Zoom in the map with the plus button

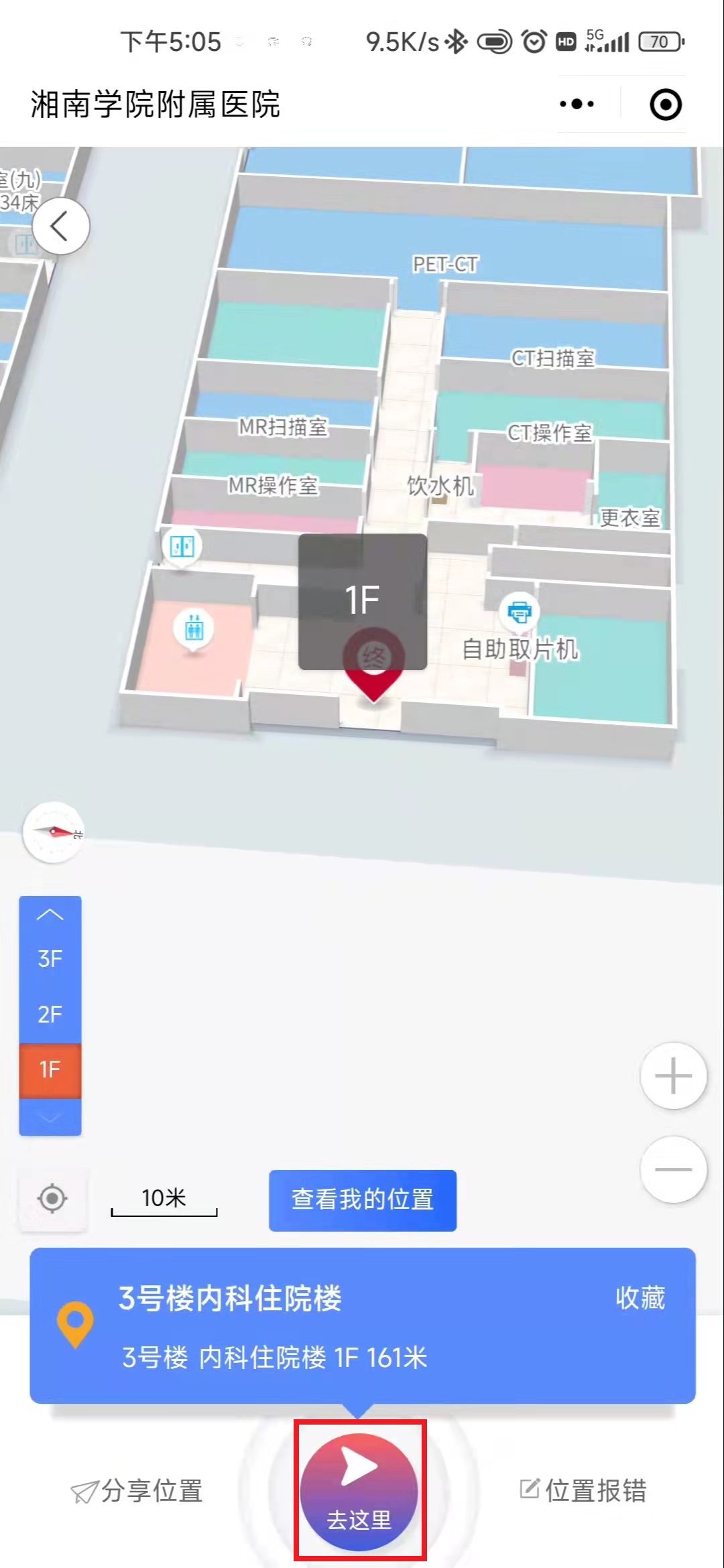click(x=673, y=1076)
